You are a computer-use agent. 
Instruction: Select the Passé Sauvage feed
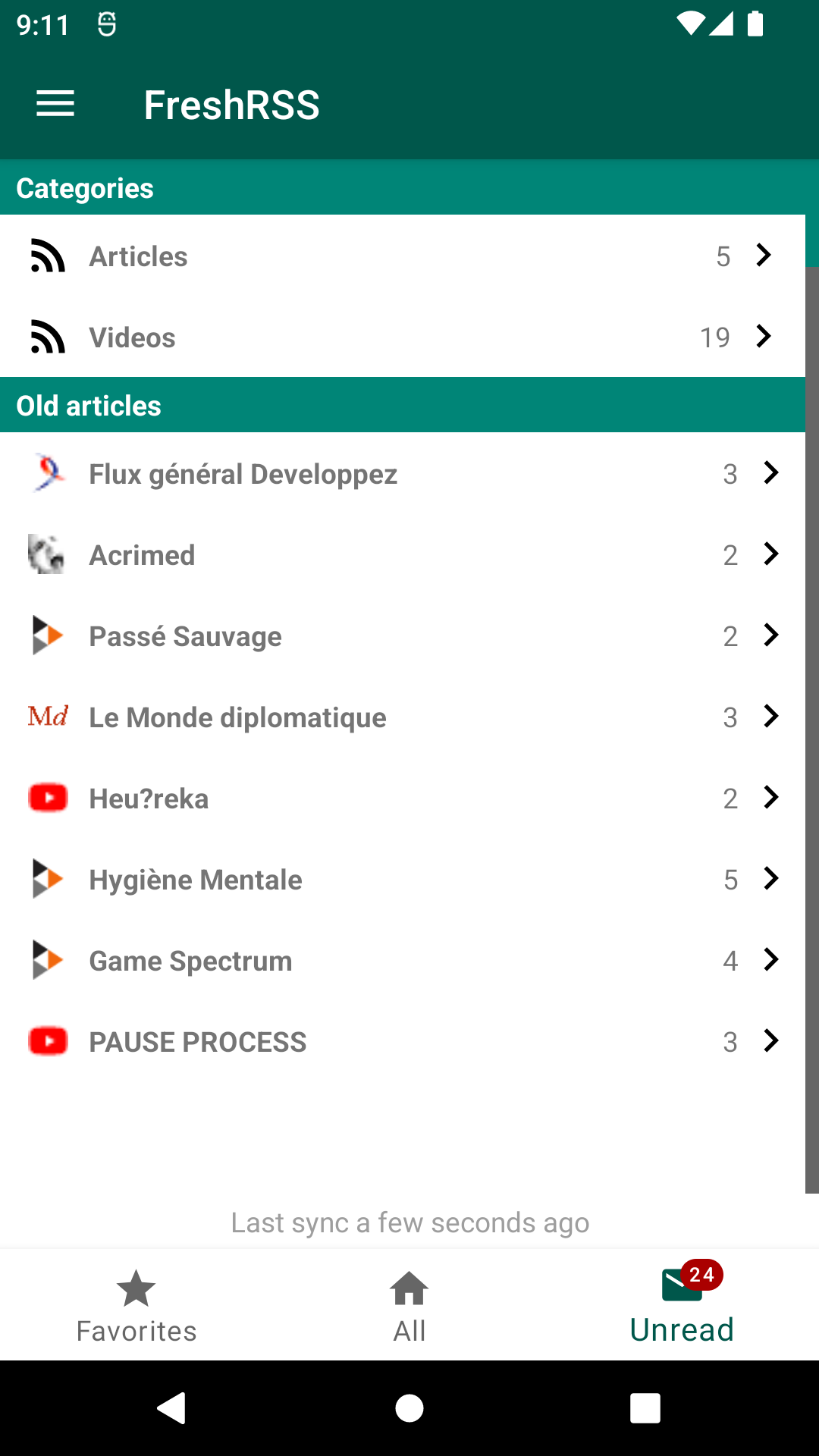402,636
